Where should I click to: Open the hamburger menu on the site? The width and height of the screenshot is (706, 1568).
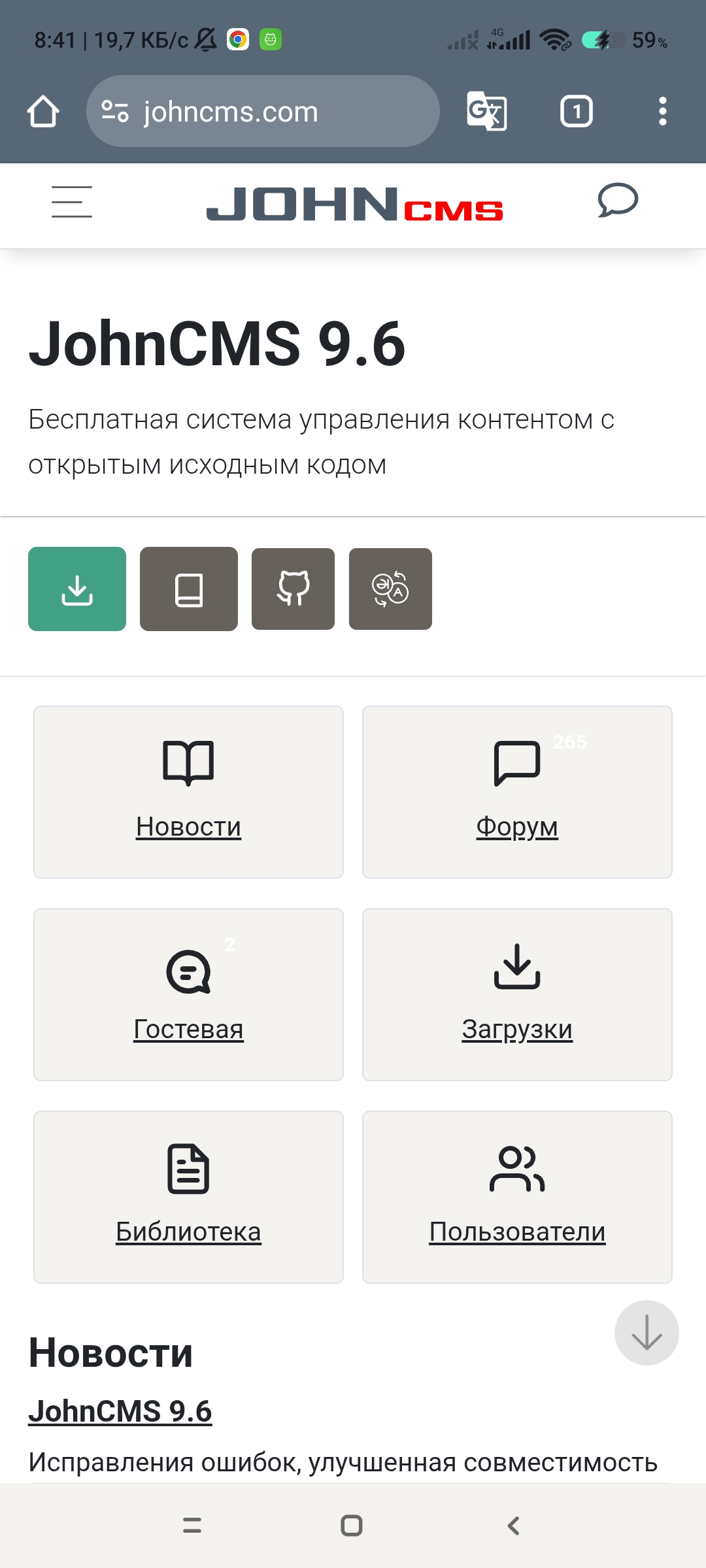coord(72,201)
